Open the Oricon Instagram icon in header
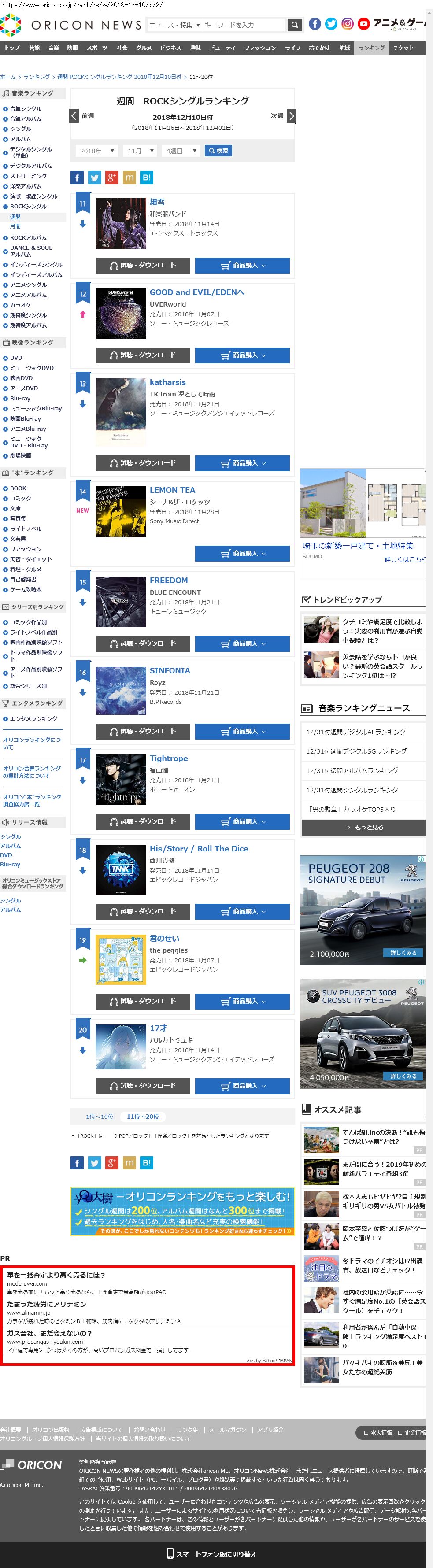Screen dimensions: 433x1568 (x=347, y=24)
